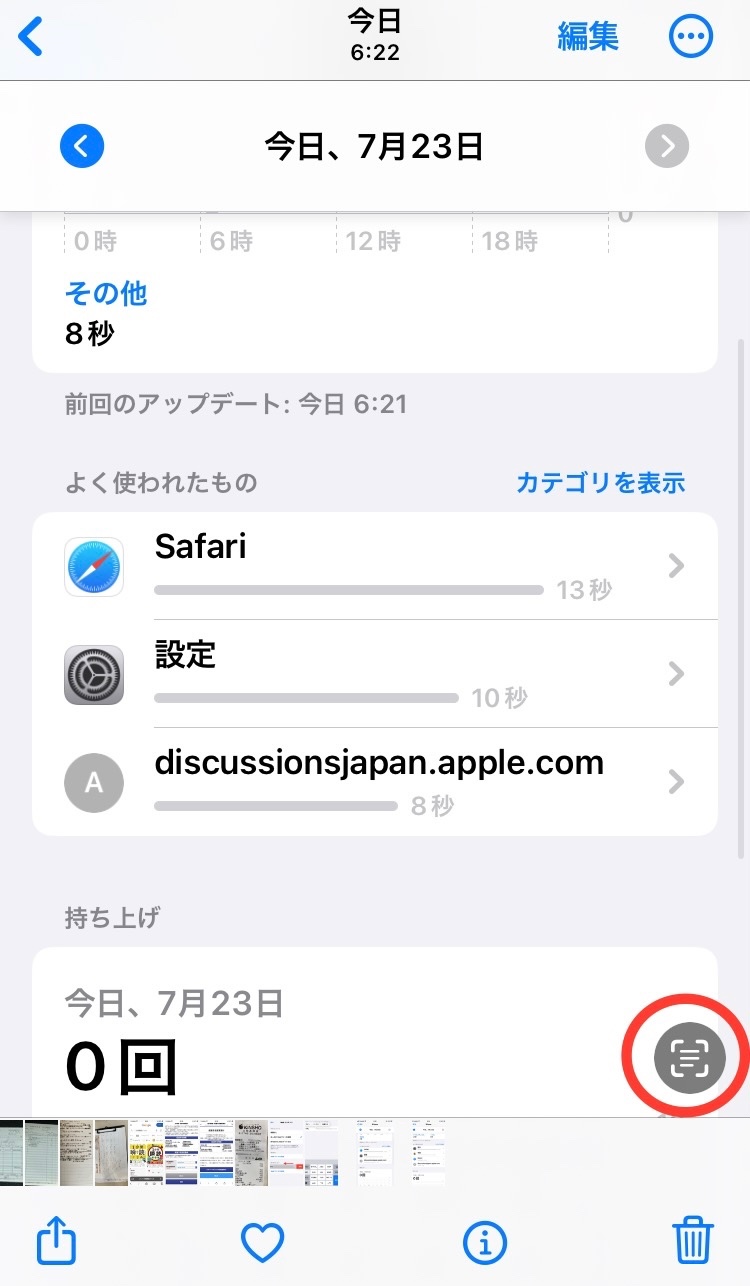Go back with the top-left arrow
Viewport: 750px width, 1286px height.
32,37
